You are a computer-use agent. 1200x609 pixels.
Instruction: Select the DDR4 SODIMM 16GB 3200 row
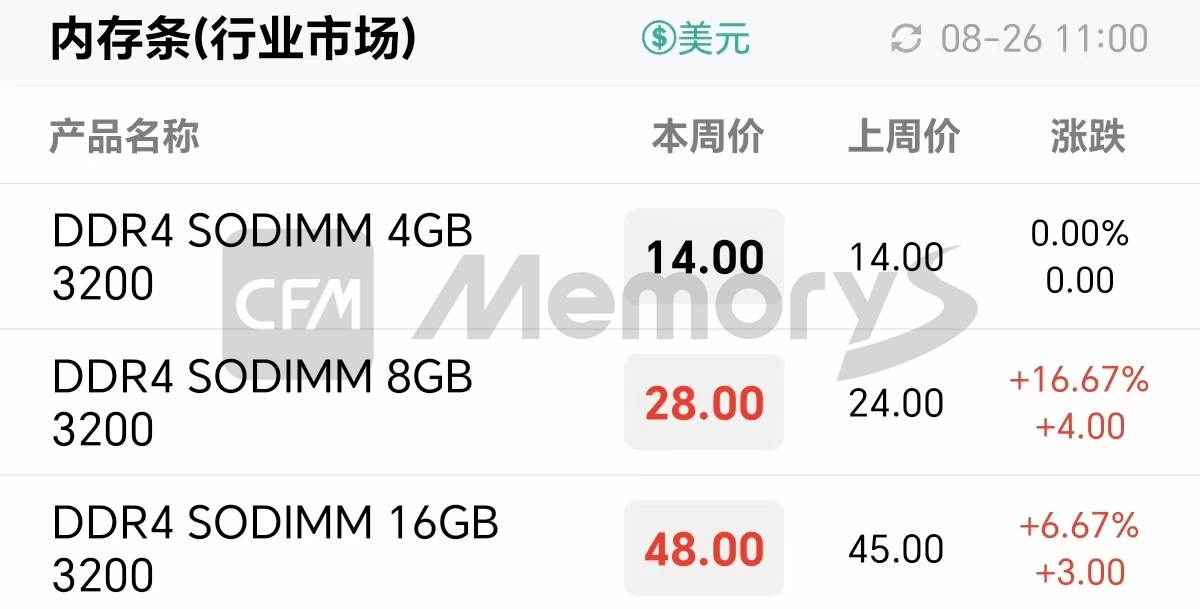coord(275,548)
